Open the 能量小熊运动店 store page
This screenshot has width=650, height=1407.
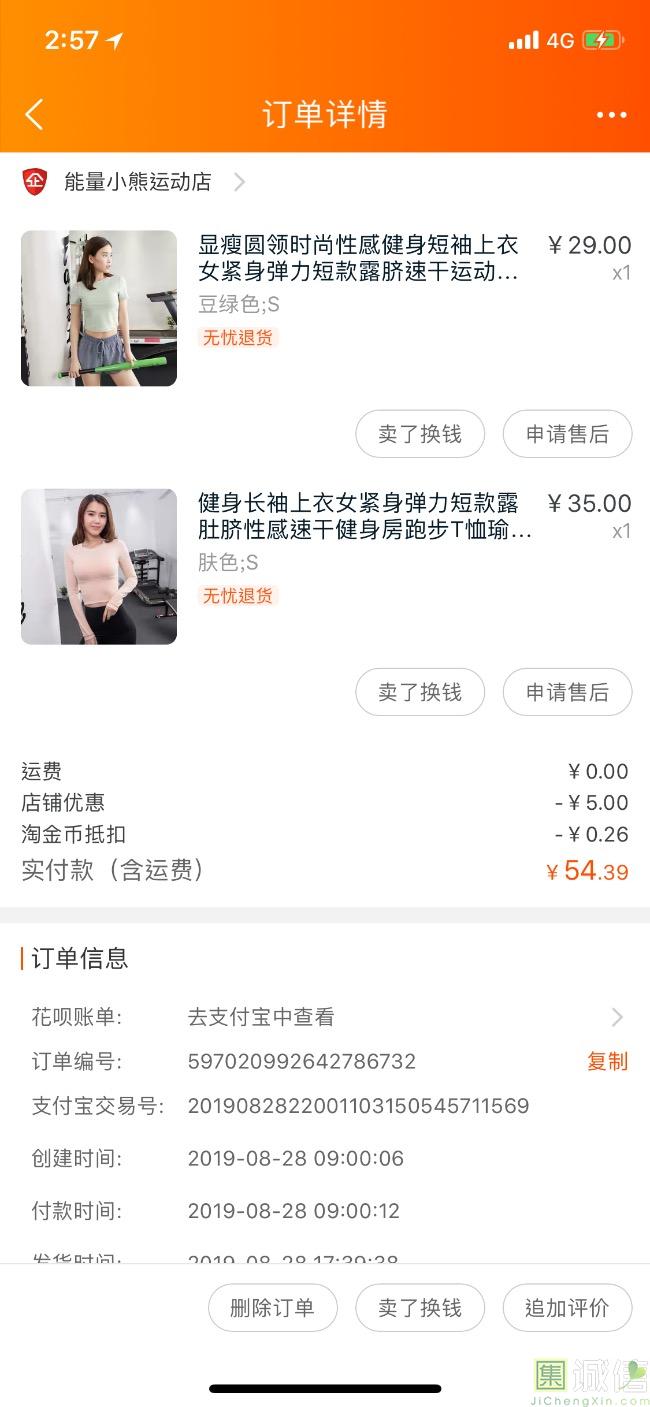coord(138,182)
